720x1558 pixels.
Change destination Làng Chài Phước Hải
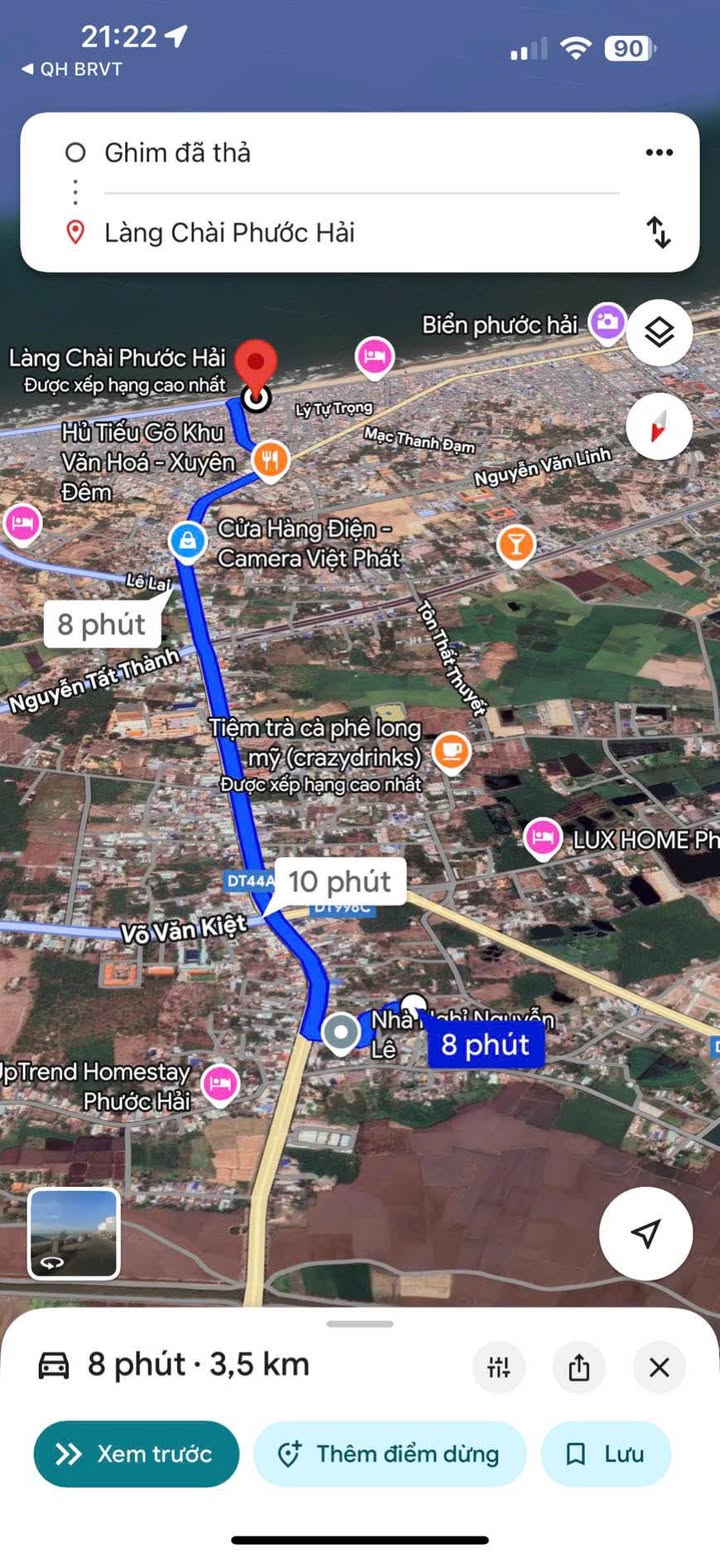[360, 233]
